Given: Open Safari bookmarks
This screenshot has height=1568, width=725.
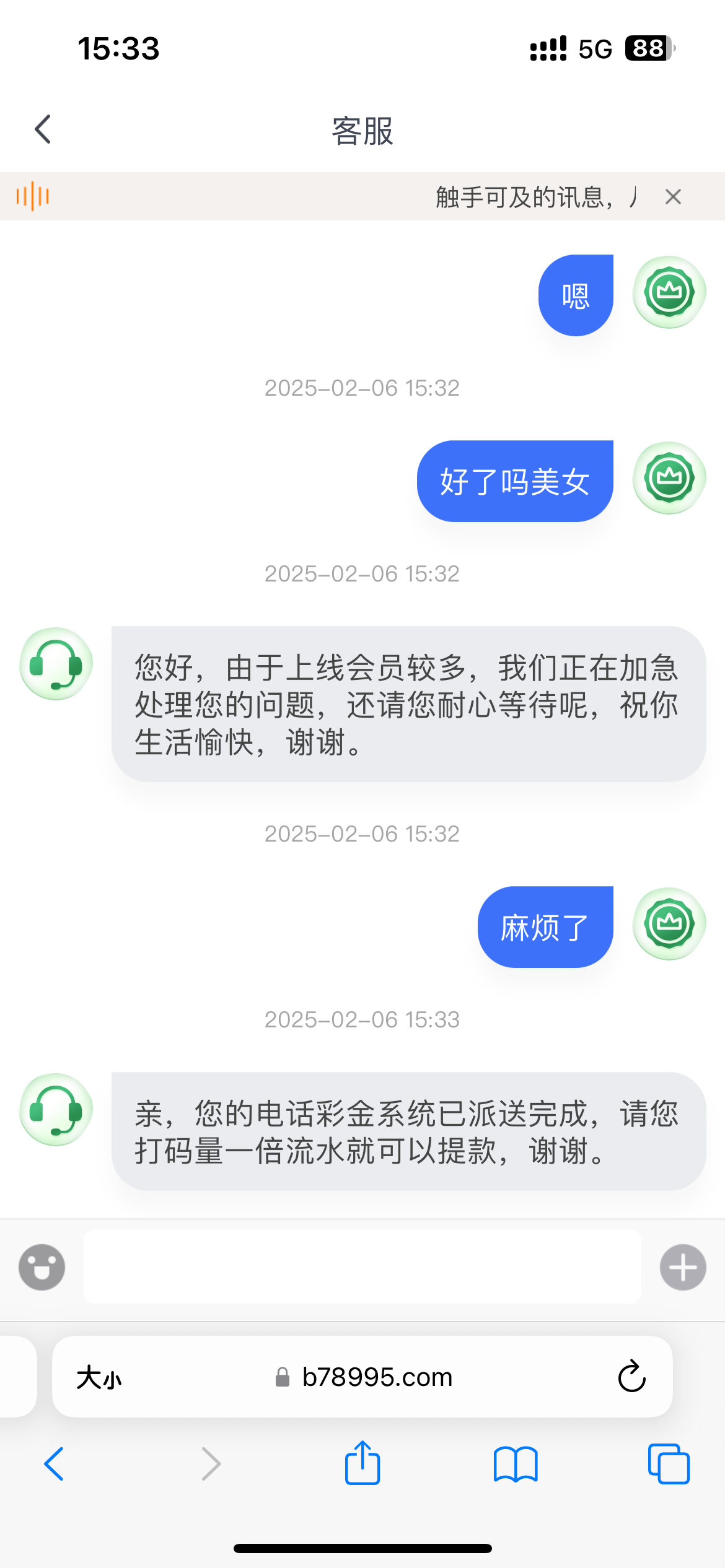Looking at the screenshot, I should [516, 1464].
